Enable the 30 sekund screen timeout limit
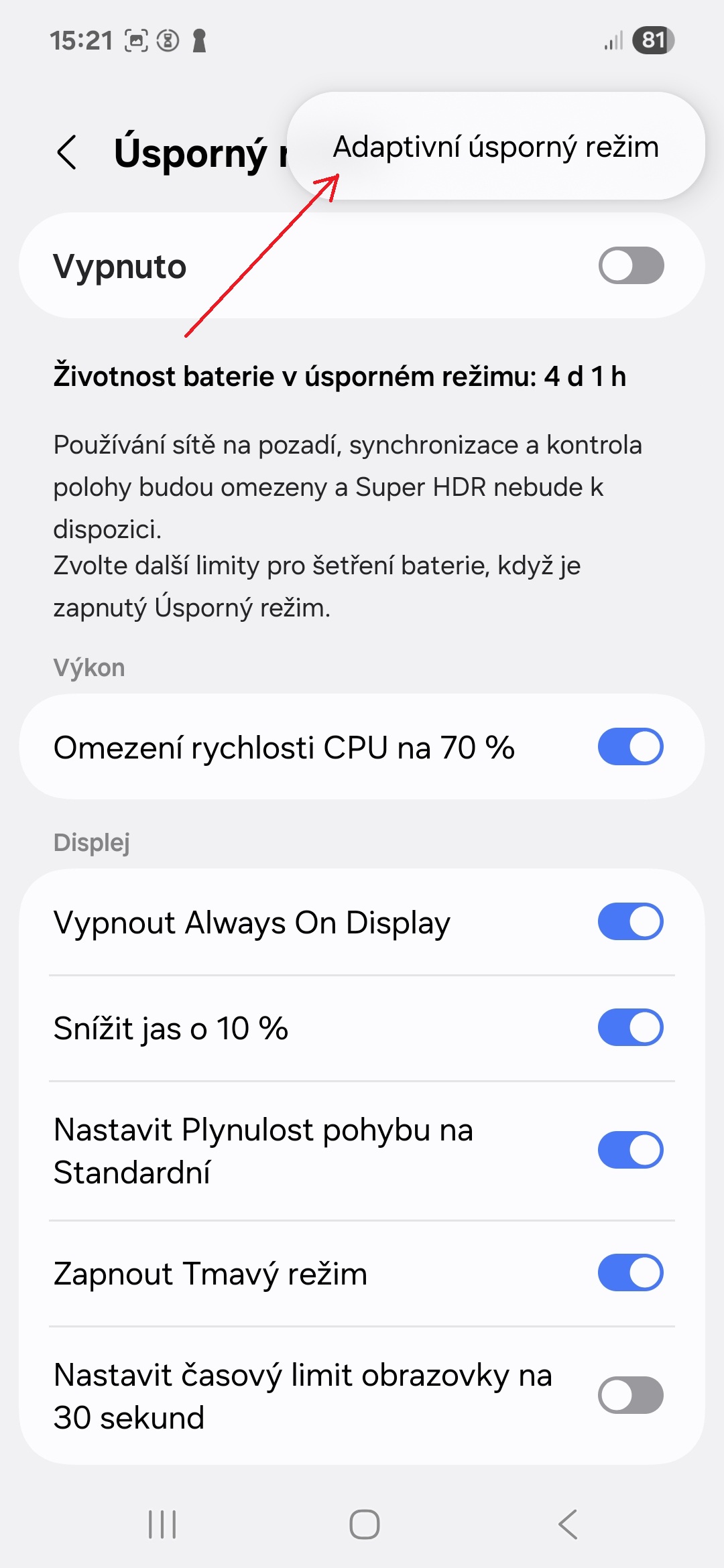 (x=631, y=1395)
